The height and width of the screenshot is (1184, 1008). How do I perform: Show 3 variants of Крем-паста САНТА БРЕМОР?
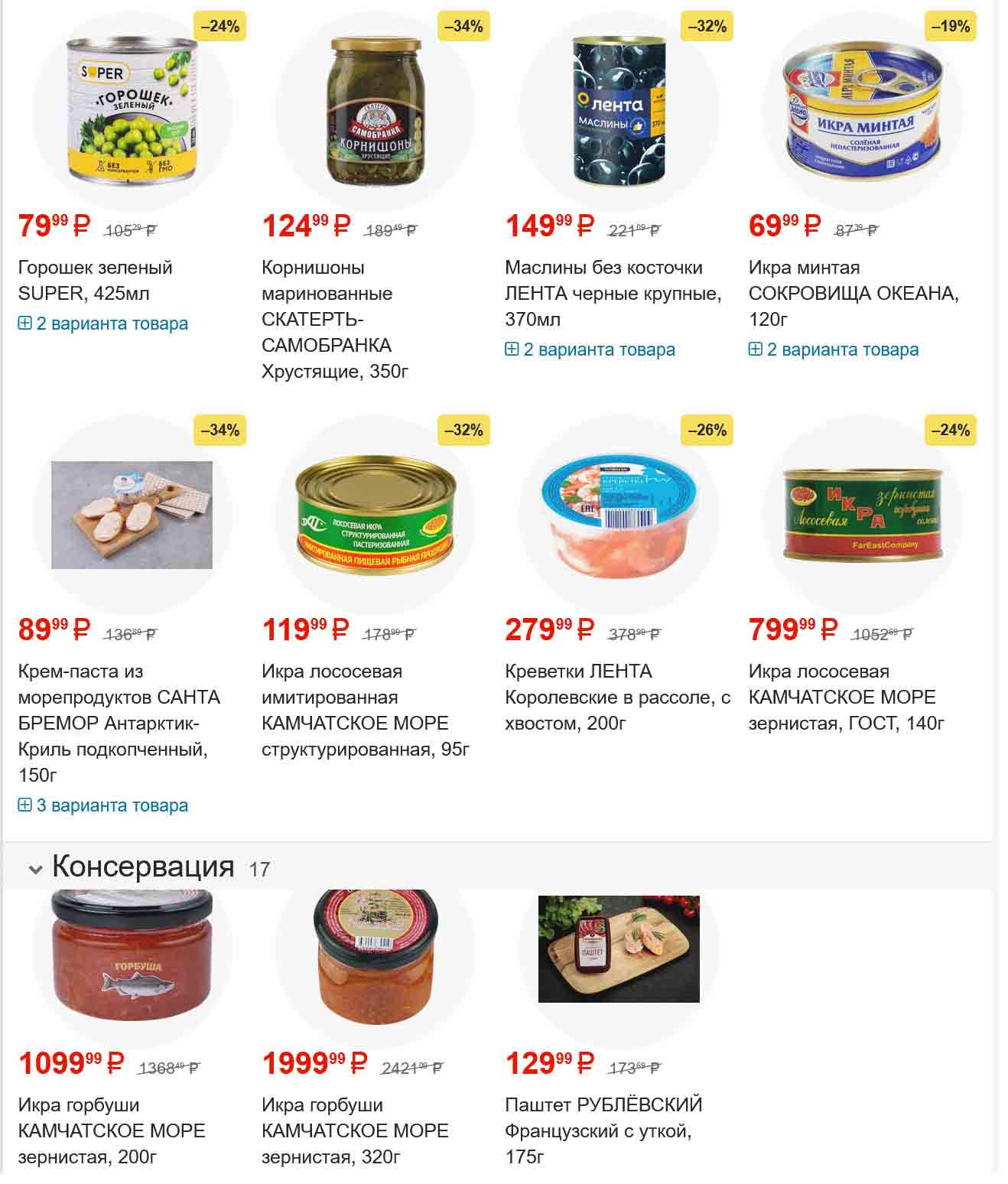[x=103, y=805]
